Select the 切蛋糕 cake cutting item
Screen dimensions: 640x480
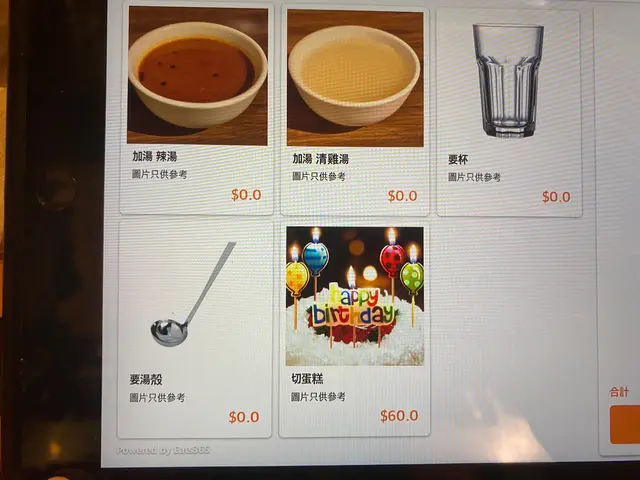(x=354, y=328)
